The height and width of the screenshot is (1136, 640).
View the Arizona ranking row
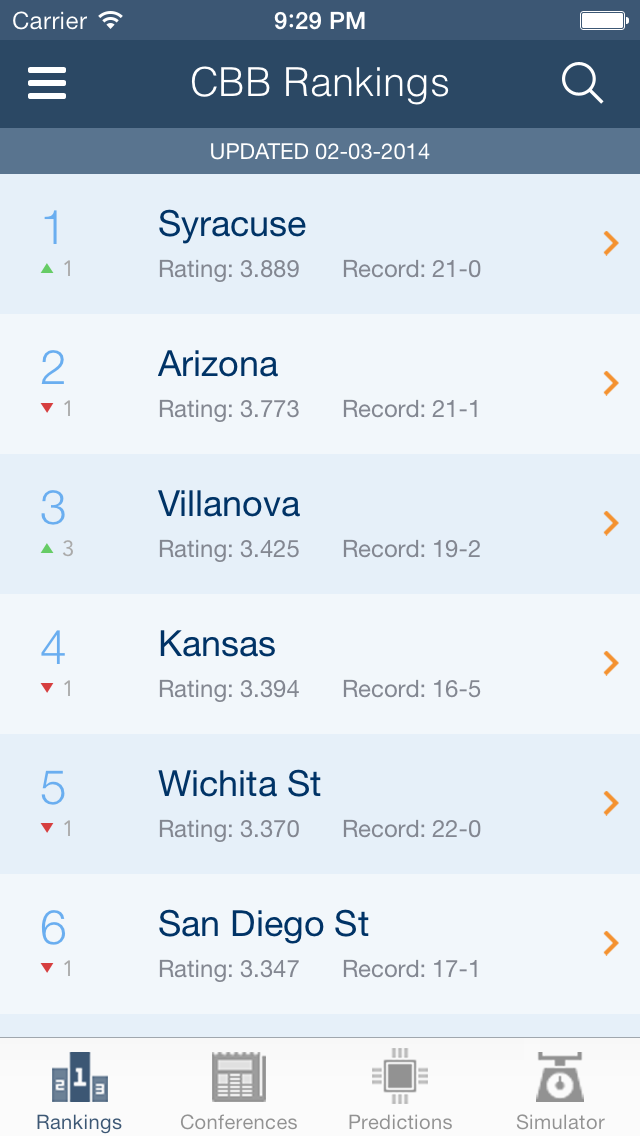coord(320,384)
